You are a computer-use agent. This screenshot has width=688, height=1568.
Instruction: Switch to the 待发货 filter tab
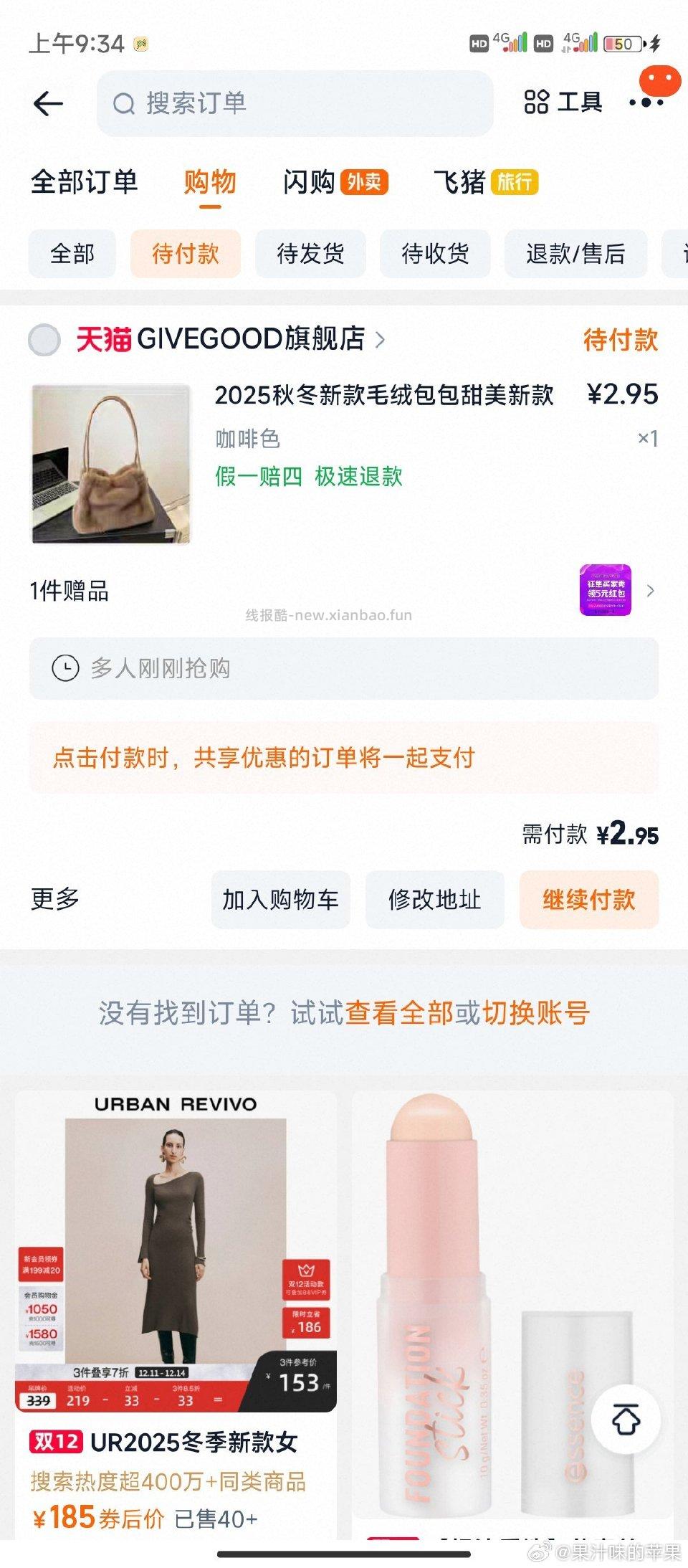click(x=310, y=254)
